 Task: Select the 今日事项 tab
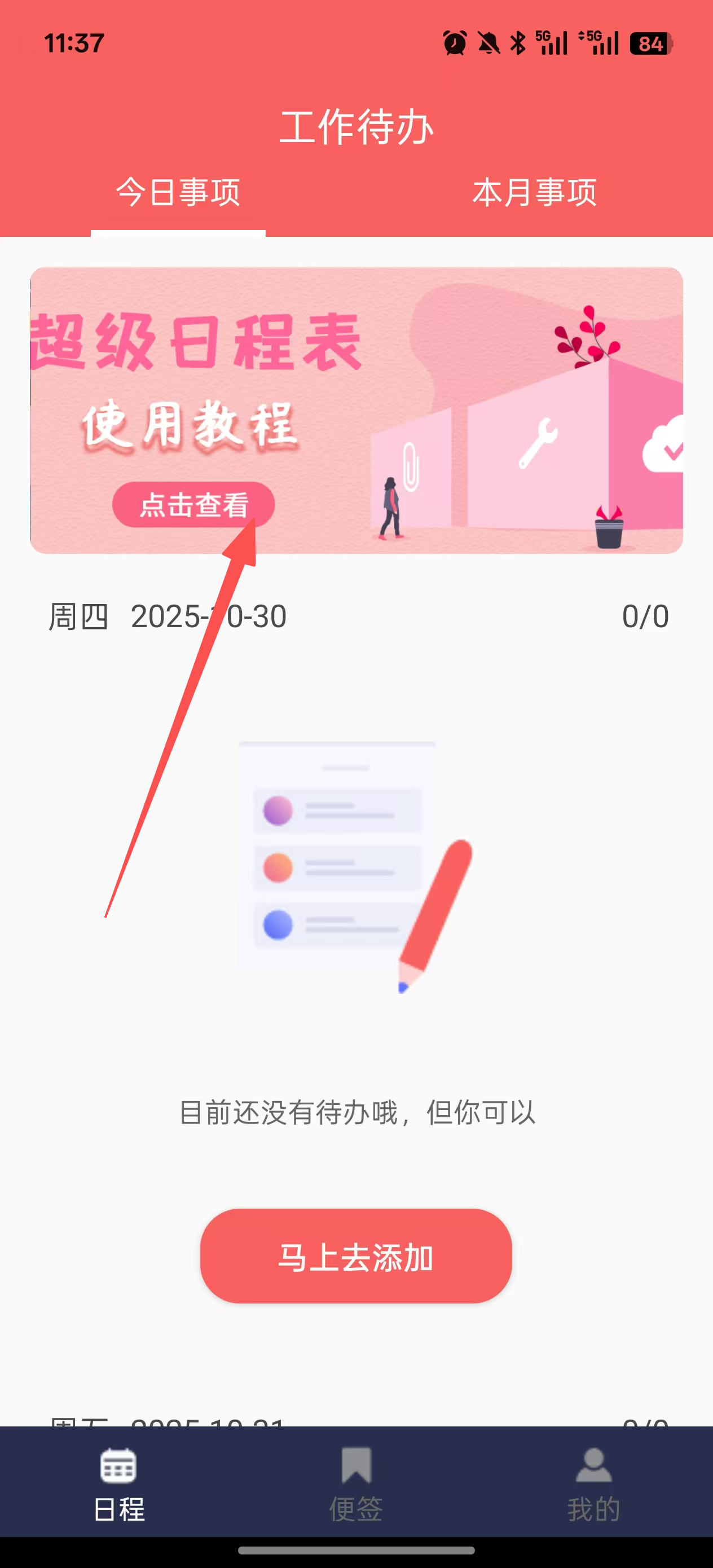(x=178, y=191)
